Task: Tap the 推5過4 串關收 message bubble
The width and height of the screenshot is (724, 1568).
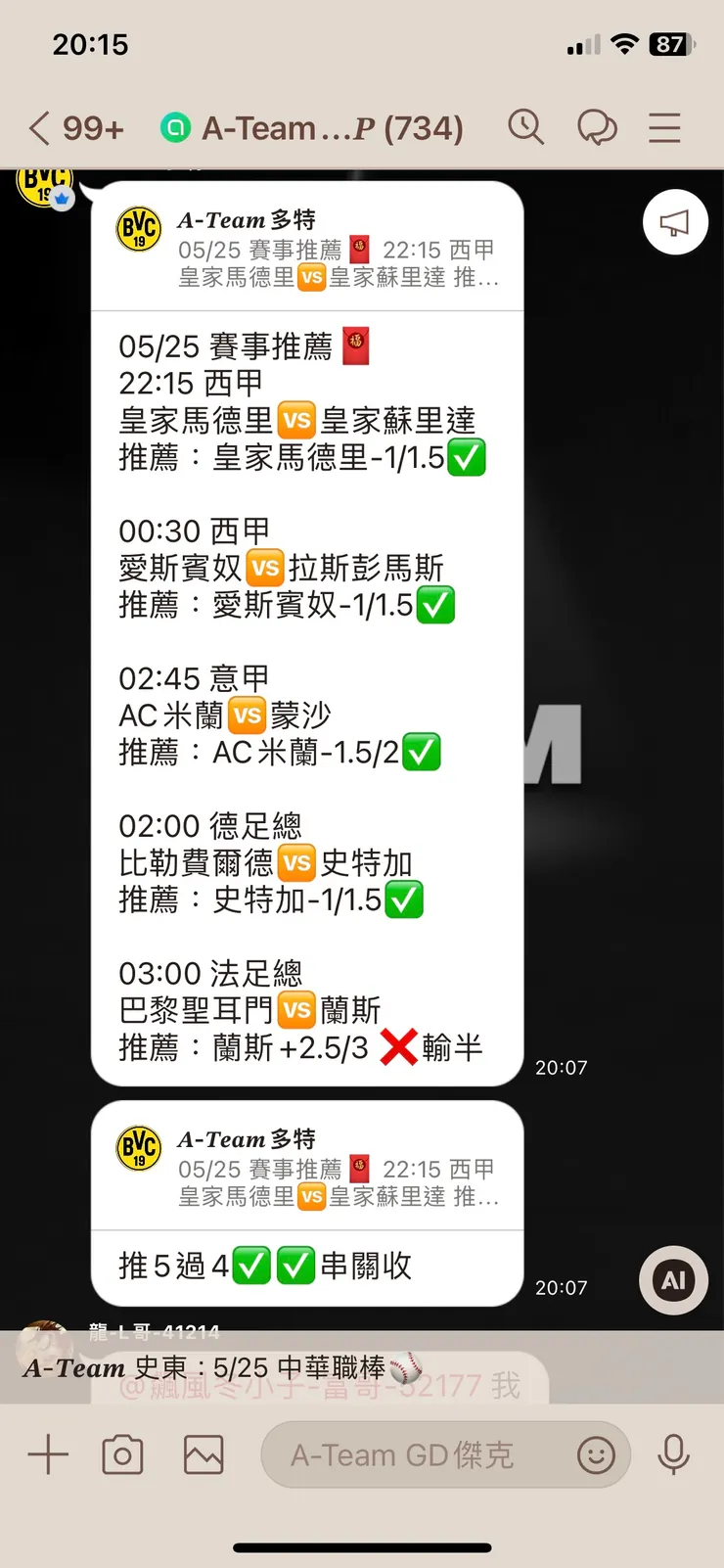Action: pos(306,1265)
